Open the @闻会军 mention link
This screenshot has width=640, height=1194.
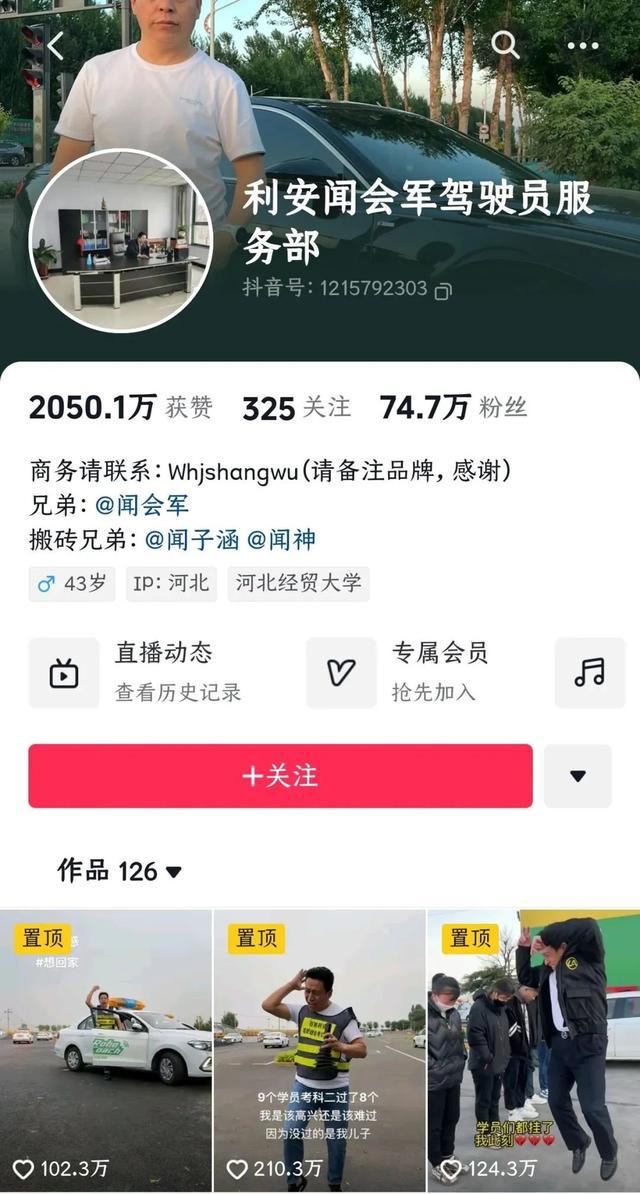(142, 505)
